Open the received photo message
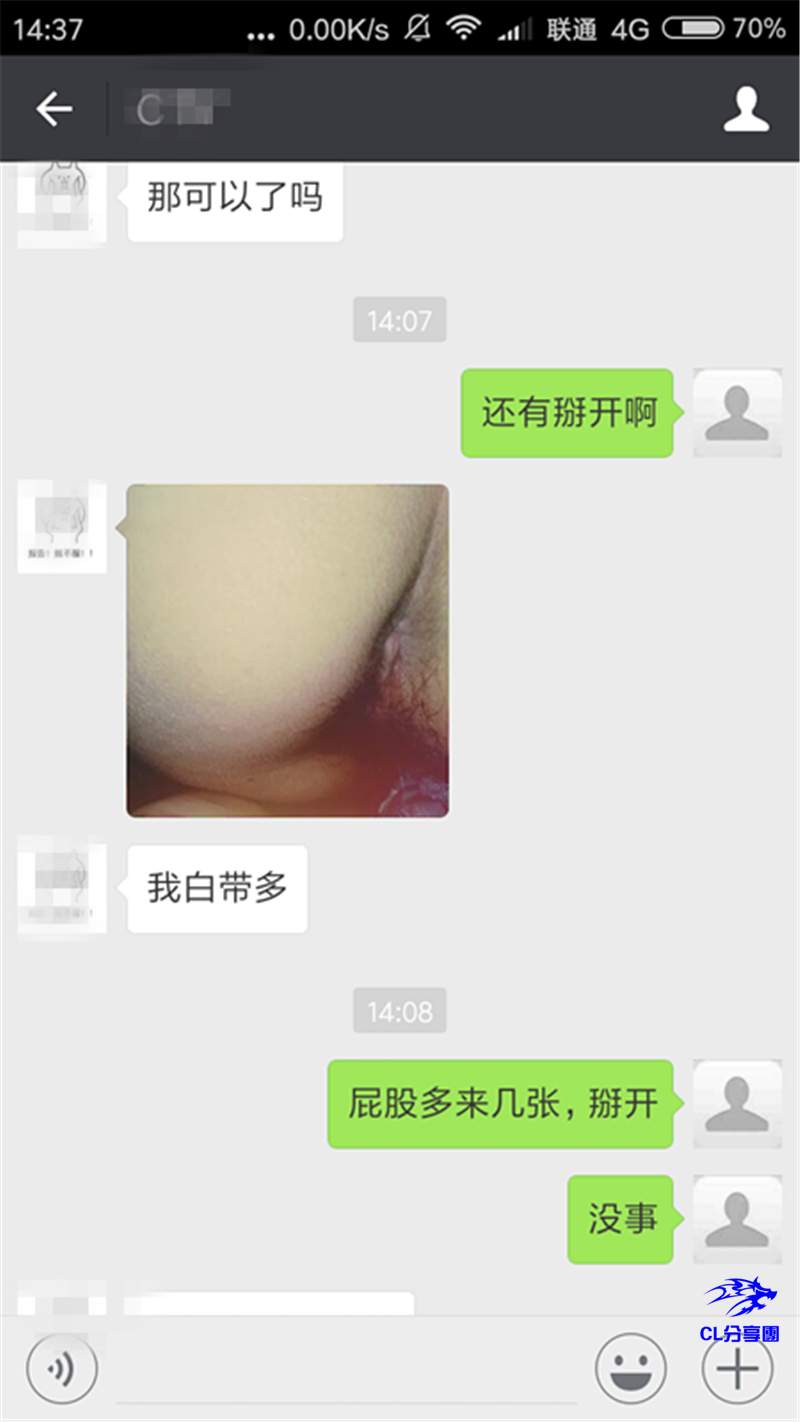Screen dimensions: 800x1422 pos(287,651)
